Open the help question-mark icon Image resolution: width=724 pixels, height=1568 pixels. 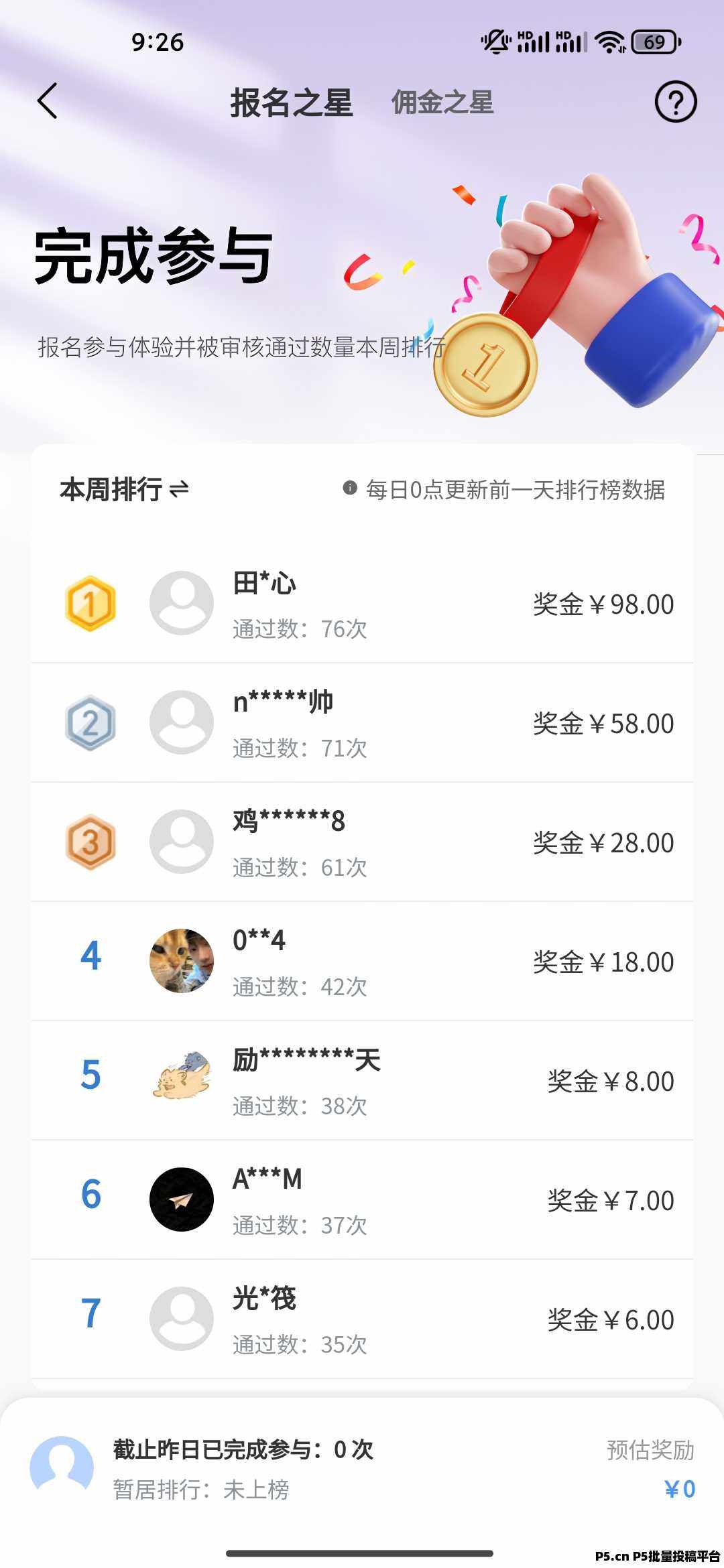[675, 102]
